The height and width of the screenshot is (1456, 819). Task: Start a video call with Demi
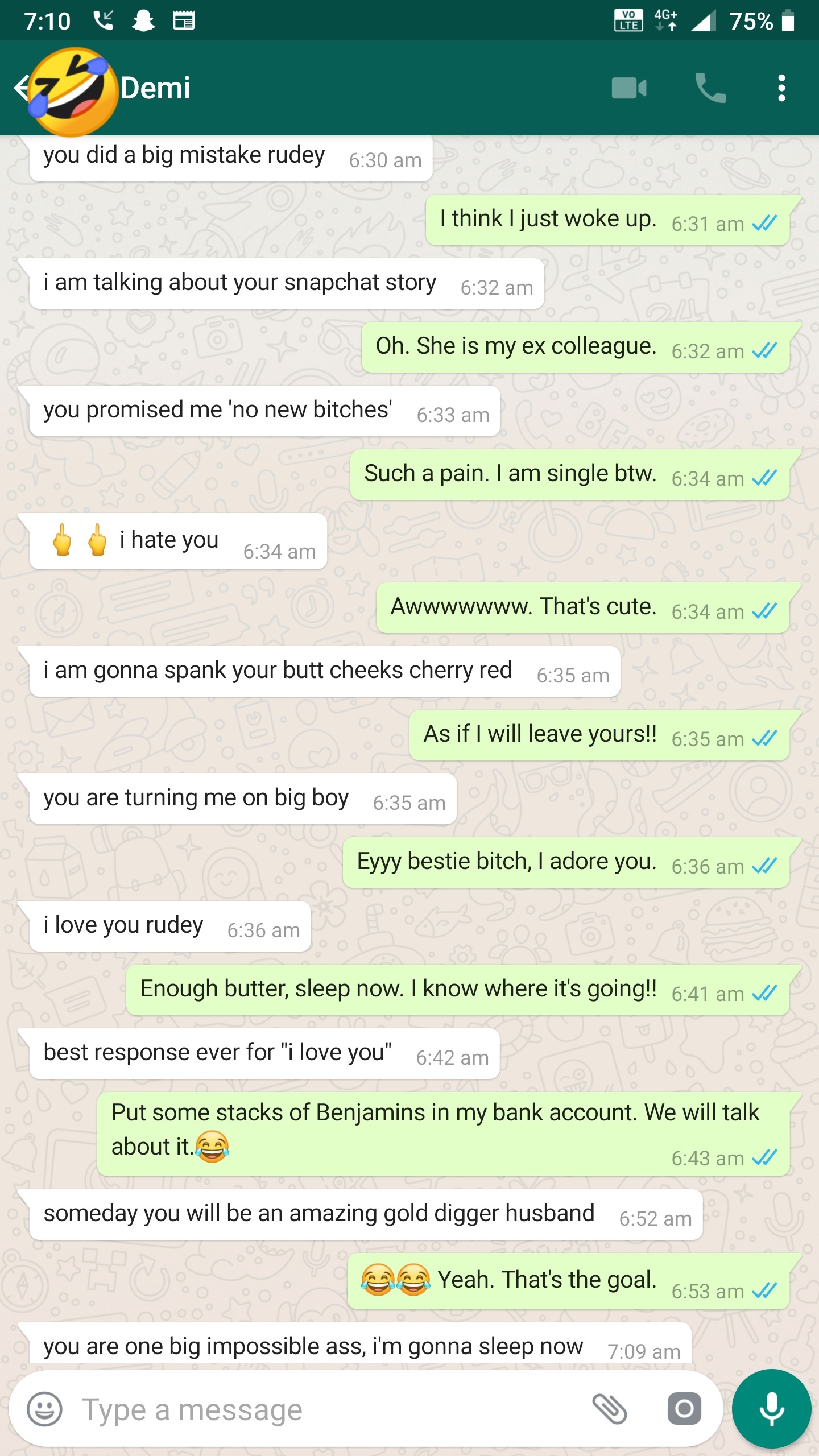click(629, 88)
